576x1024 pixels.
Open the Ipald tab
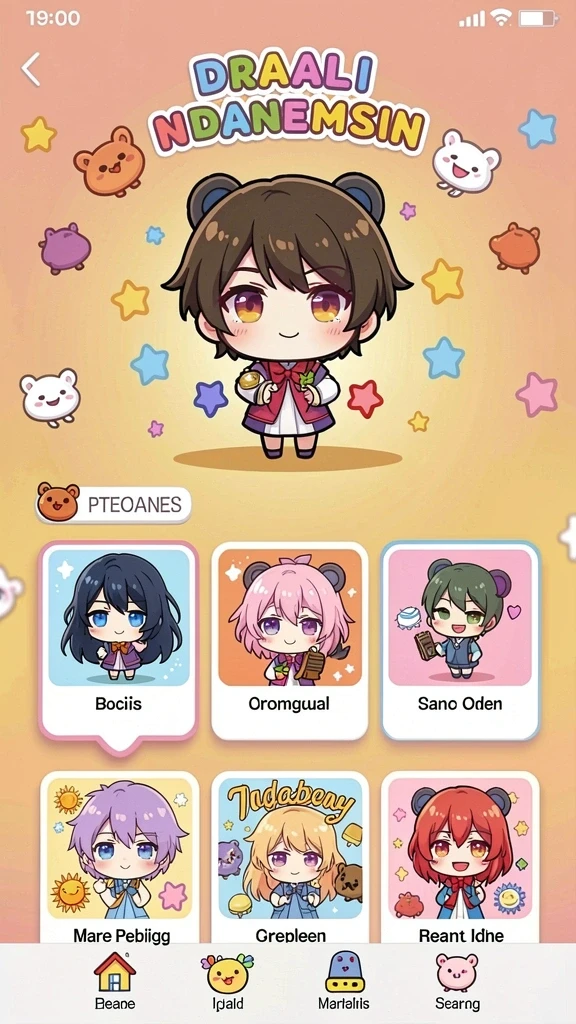tap(229, 981)
